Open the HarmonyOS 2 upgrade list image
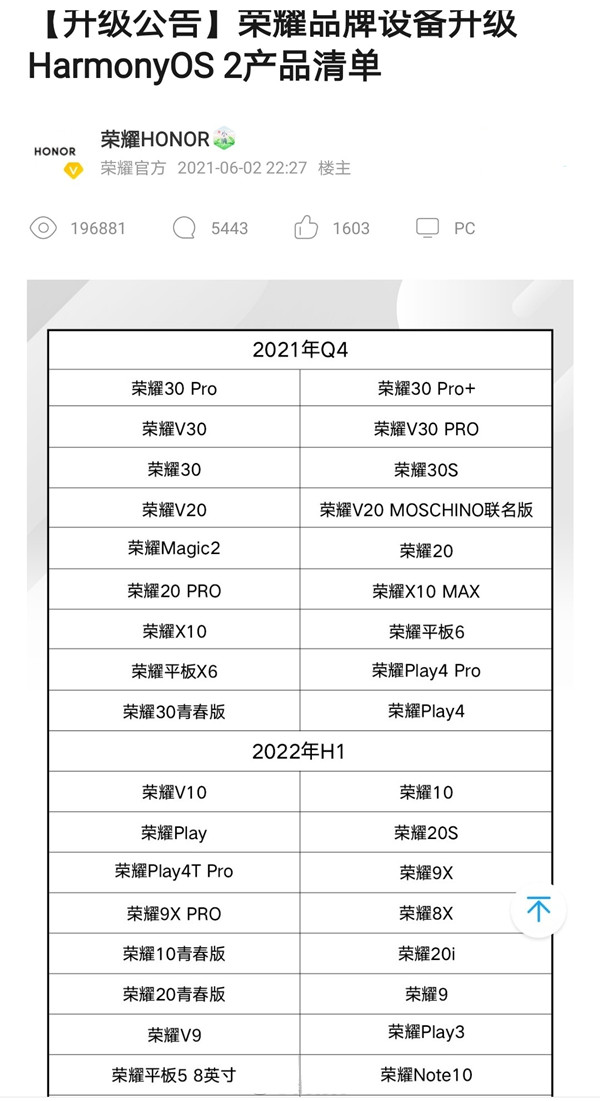600x1101 pixels. [300, 690]
